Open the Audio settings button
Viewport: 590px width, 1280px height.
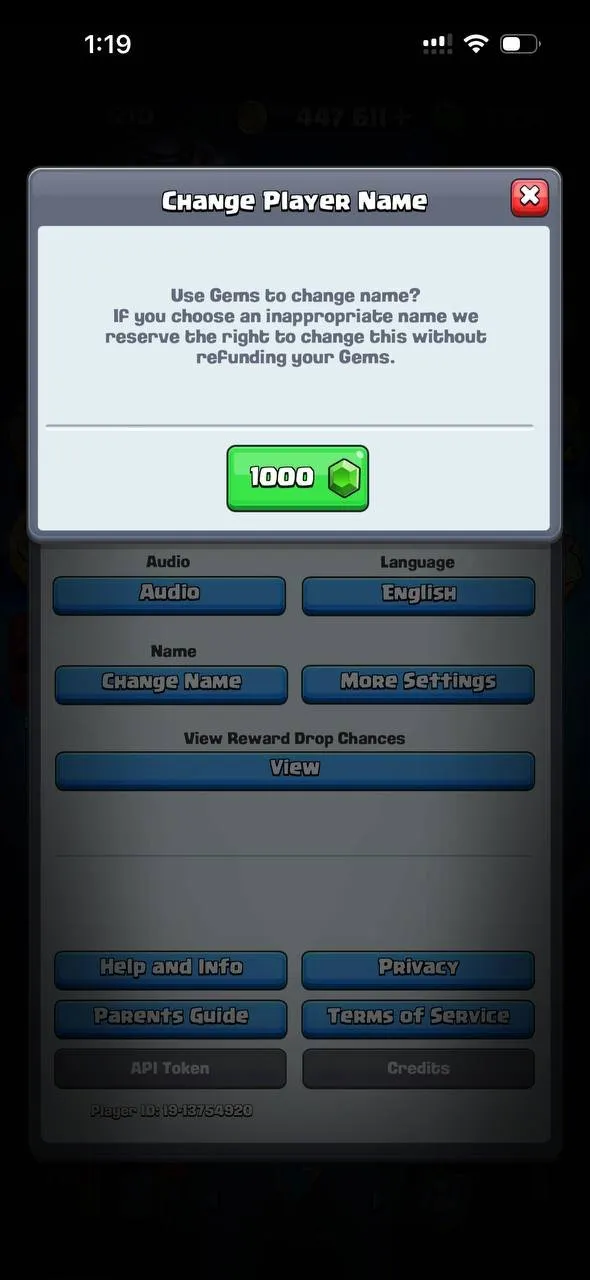[x=169, y=594]
